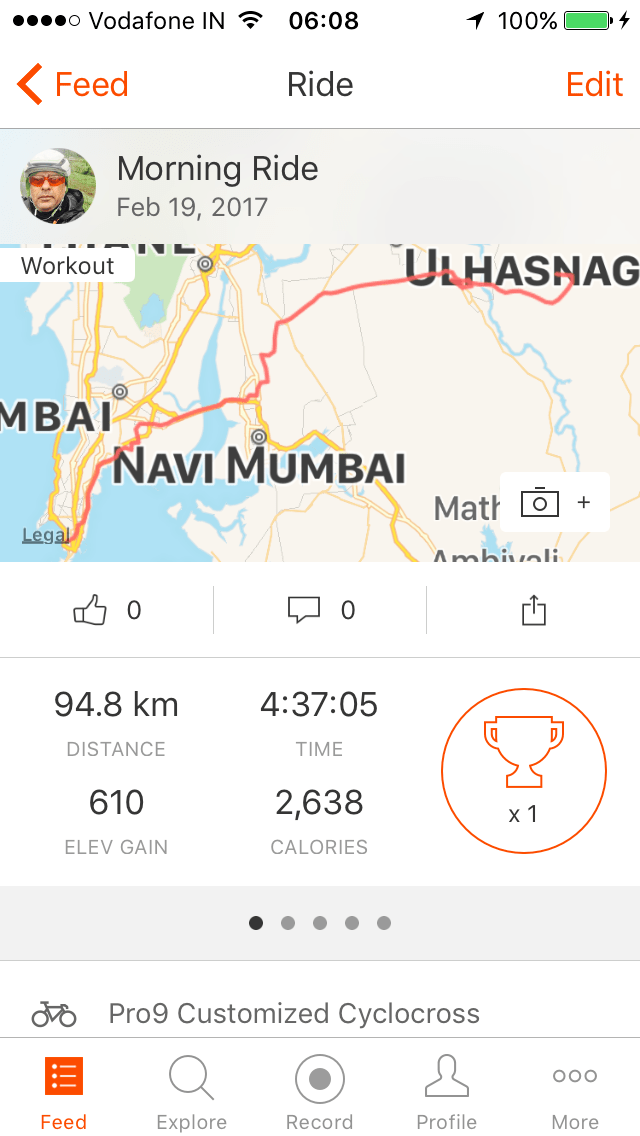Viewport: 640px width, 1136px height.
Task: Give kudos with the thumbs-up icon
Action: (x=91, y=610)
